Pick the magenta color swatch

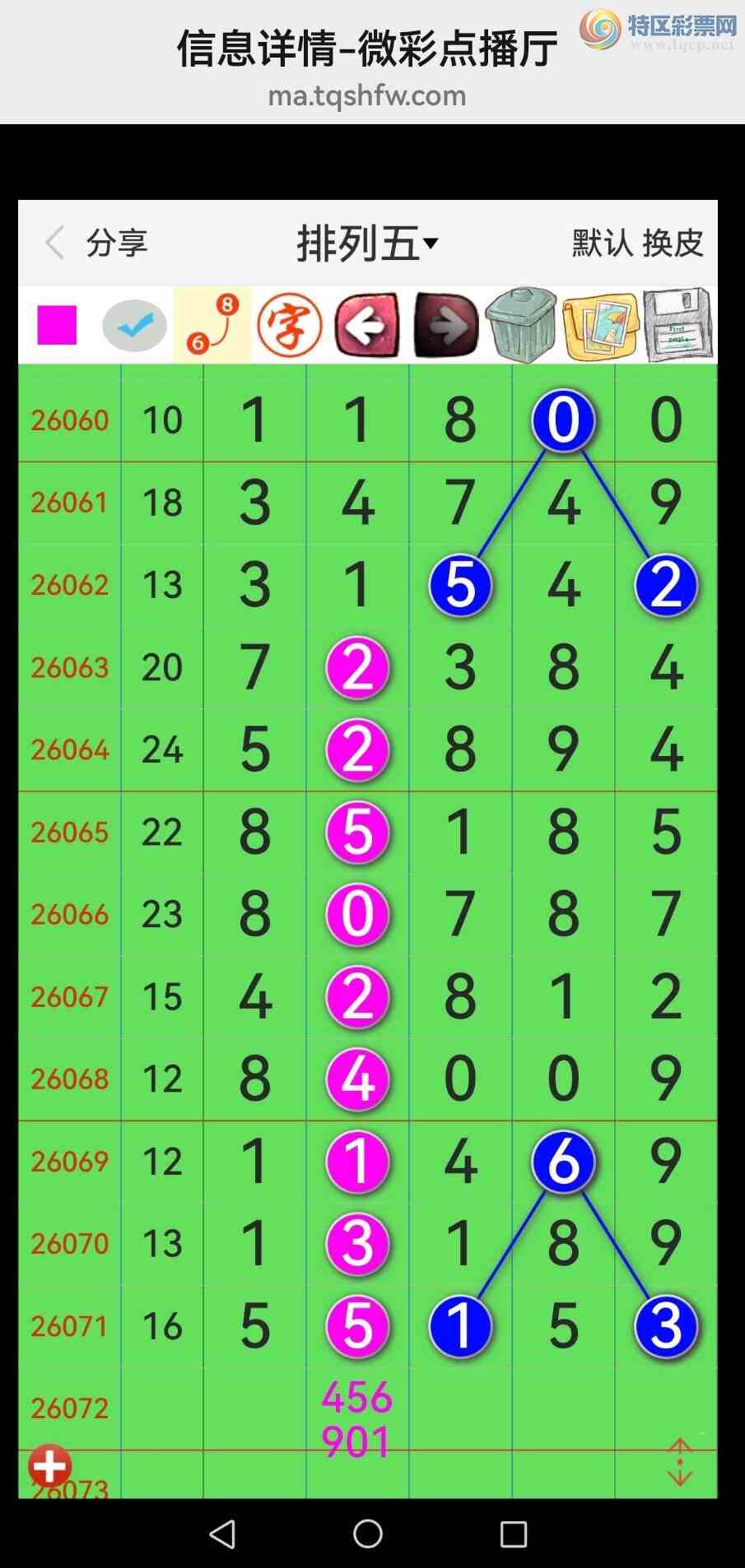(57, 325)
